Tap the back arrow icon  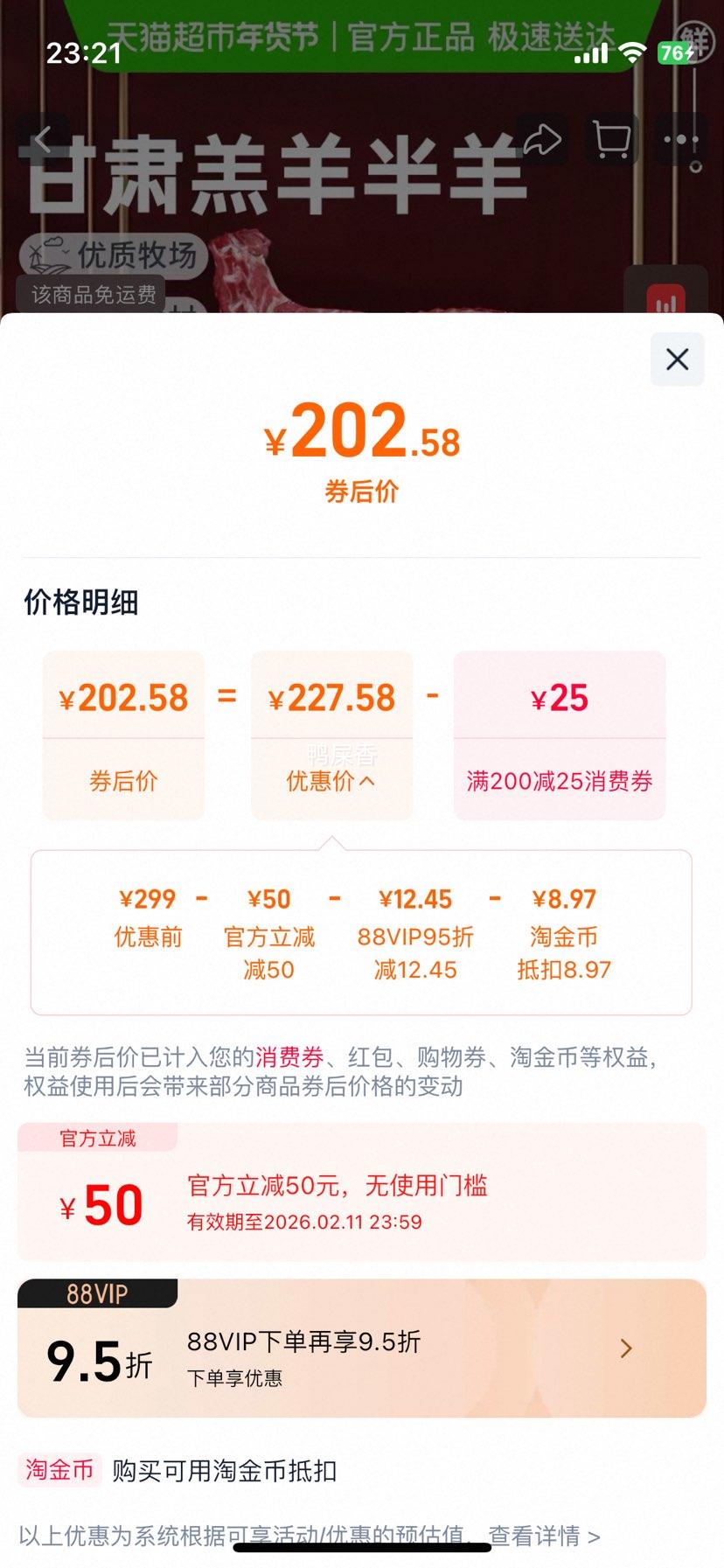(44, 138)
